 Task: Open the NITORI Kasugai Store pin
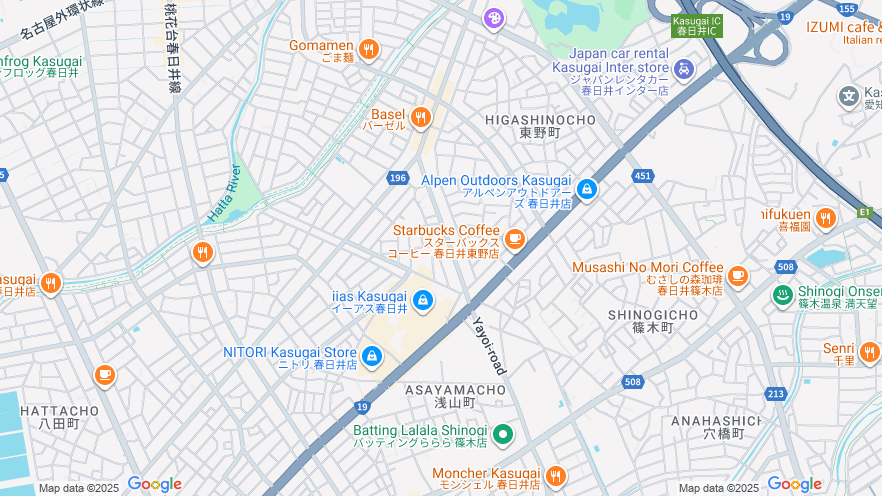372,356
